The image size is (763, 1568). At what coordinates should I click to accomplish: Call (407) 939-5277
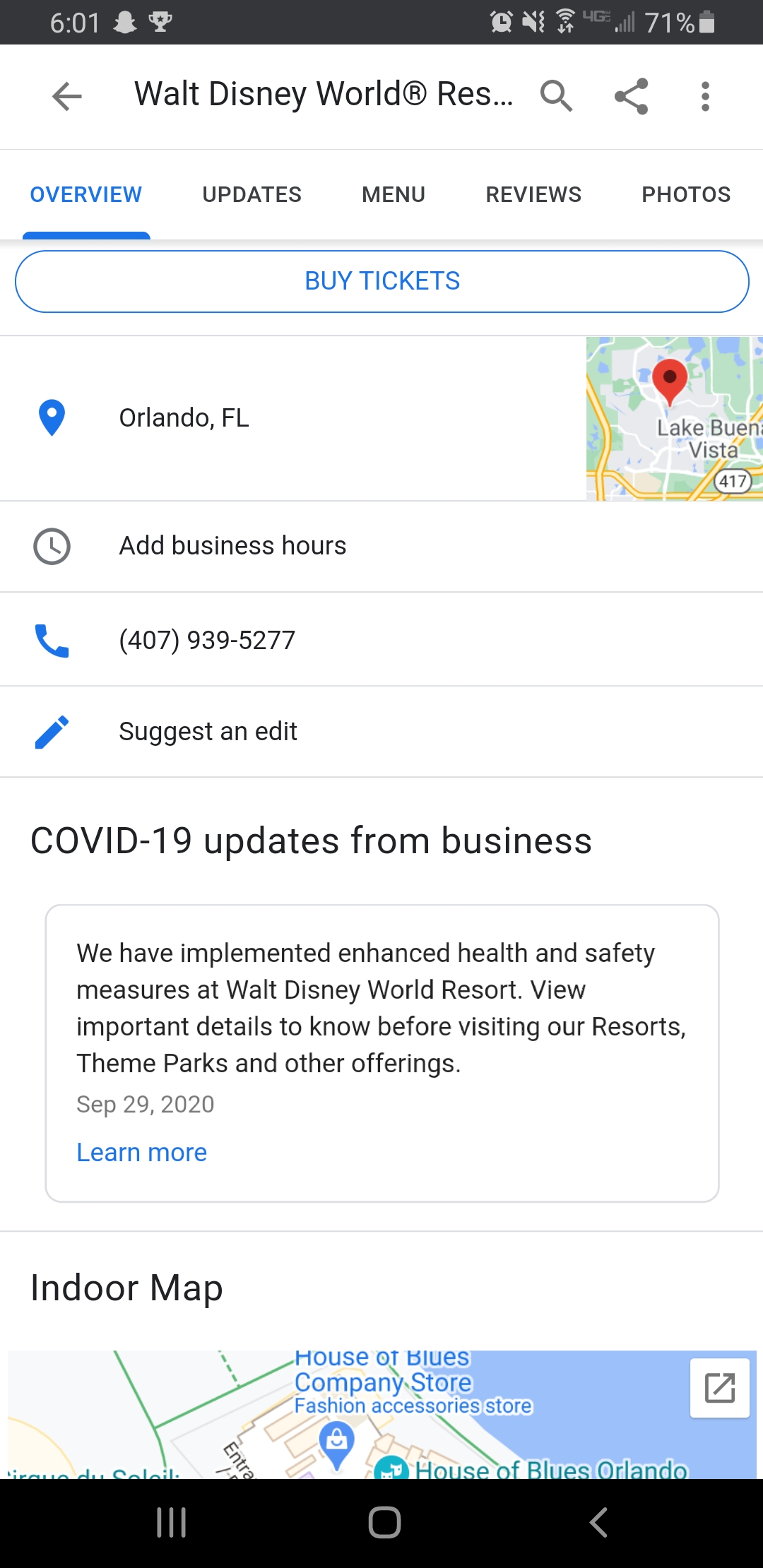click(381, 640)
